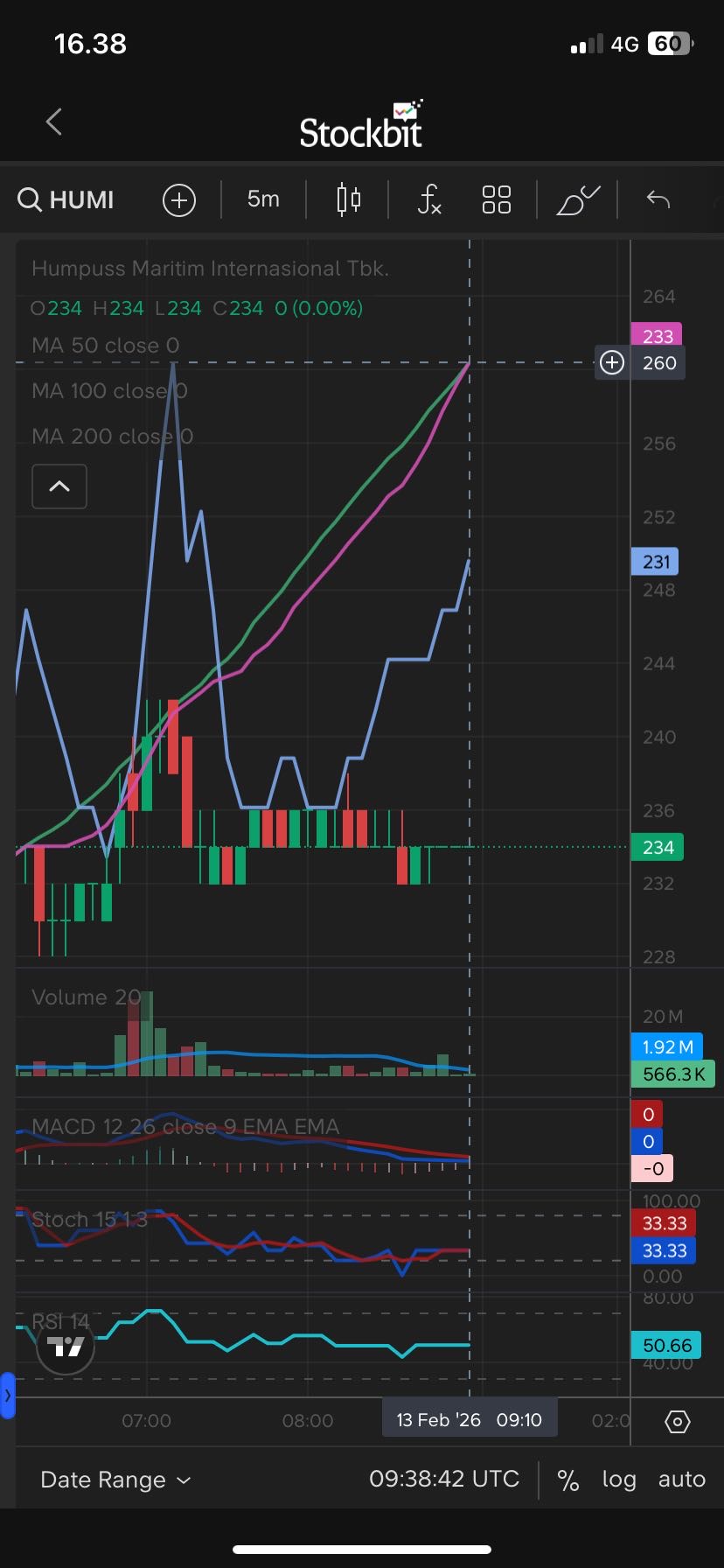Open the drawing tools icon
This screenshot has height=1568, width=724.
577,199
